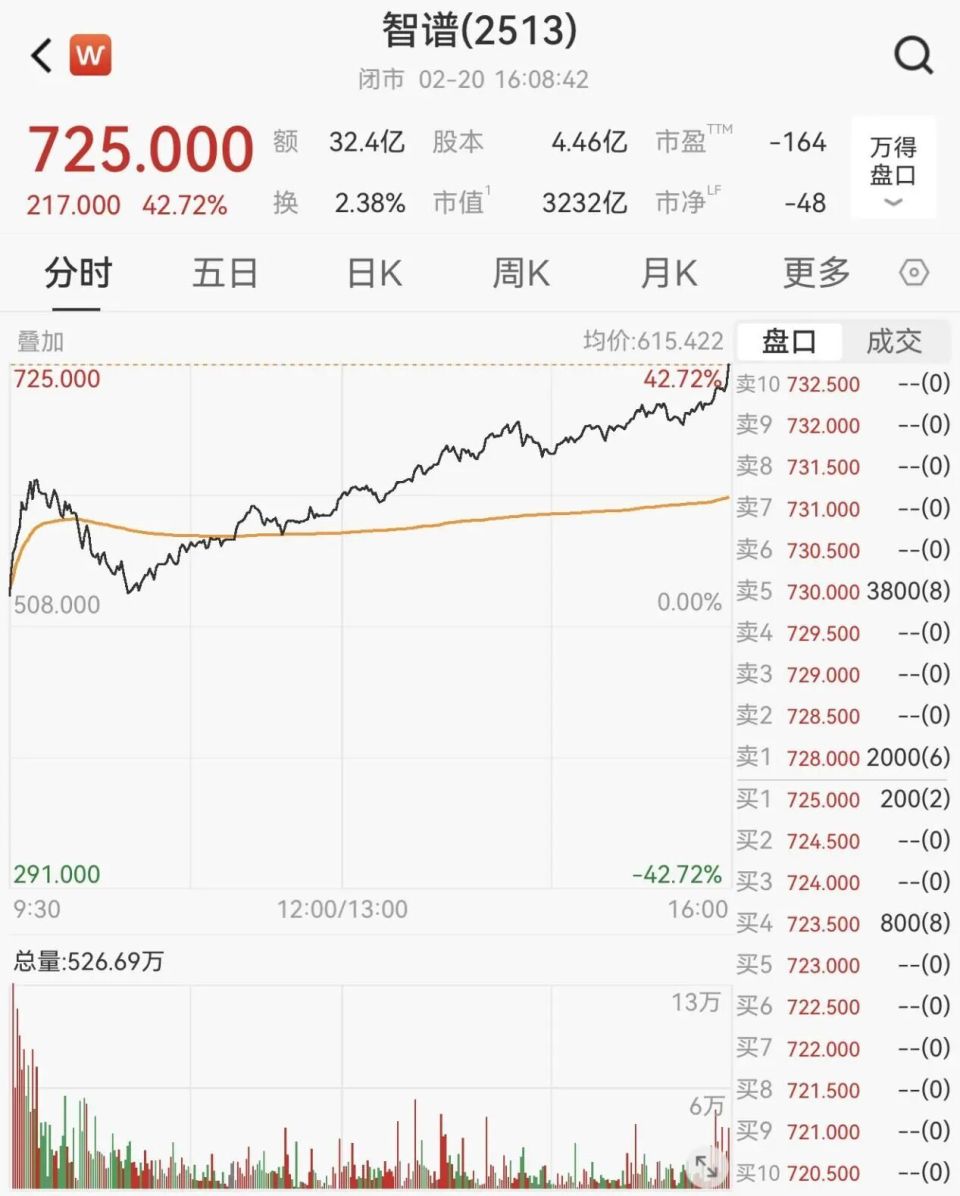
Task: Switch to the 成交 transactions tab
Action: (x=897, y=340)
